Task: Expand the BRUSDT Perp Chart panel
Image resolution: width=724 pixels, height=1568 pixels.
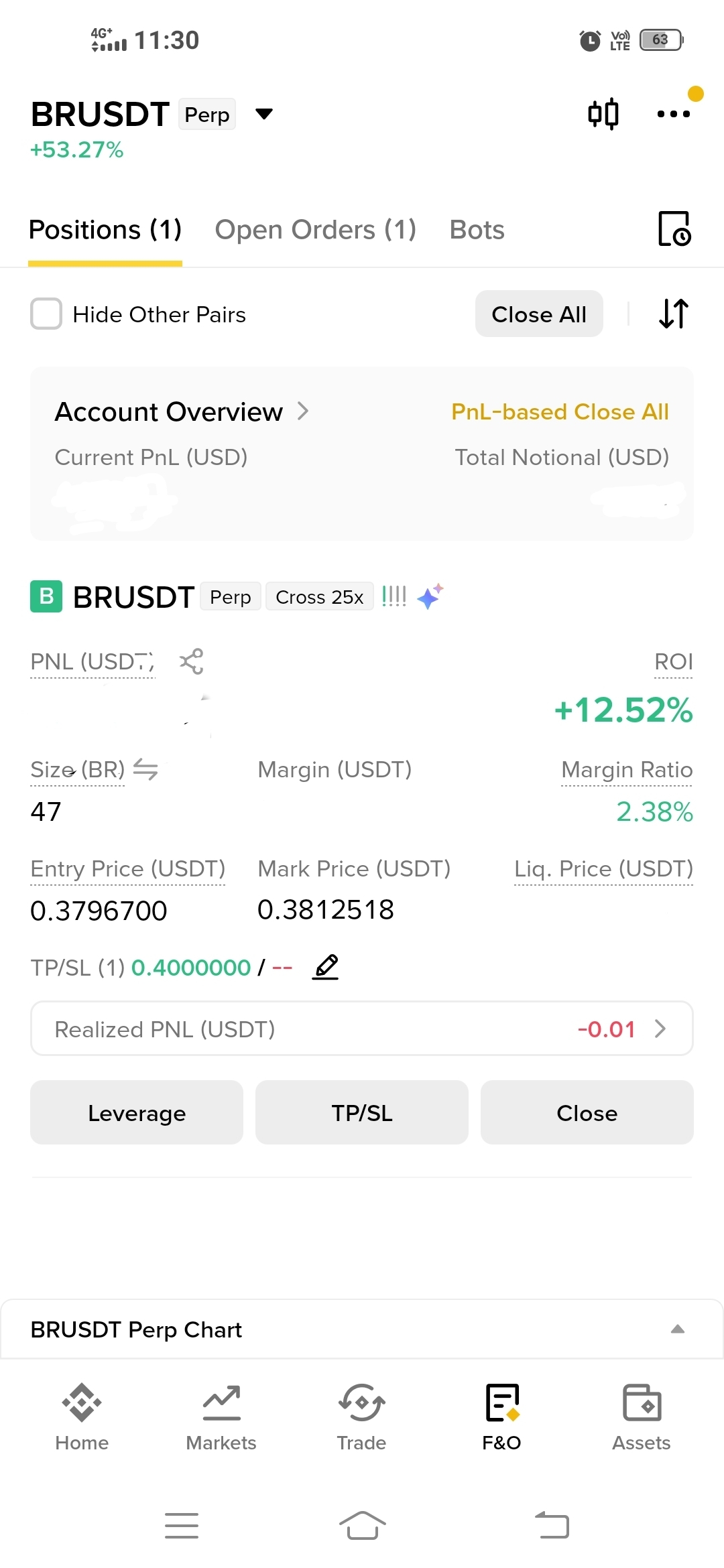Action: coord(678,1329)
